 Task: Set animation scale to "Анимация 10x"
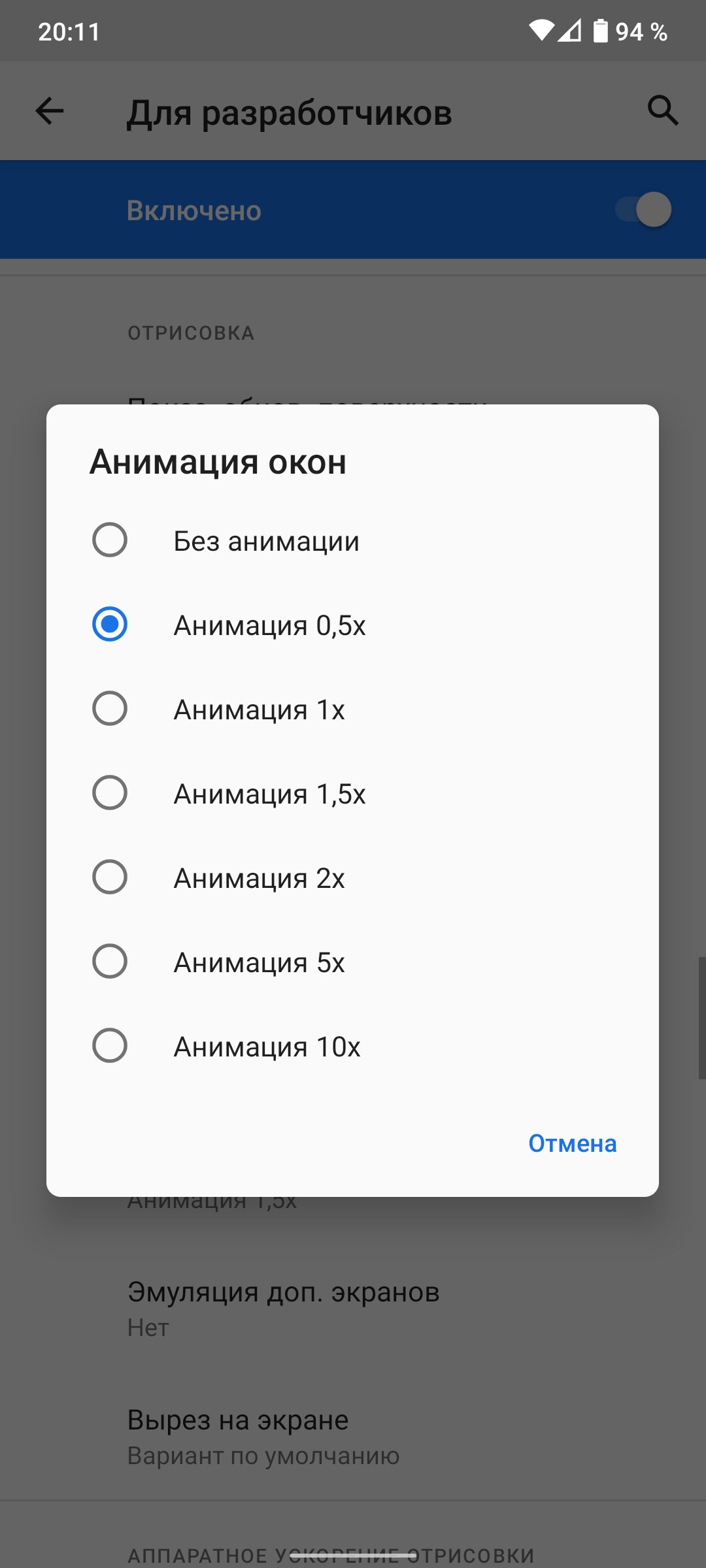point(352,1046)
